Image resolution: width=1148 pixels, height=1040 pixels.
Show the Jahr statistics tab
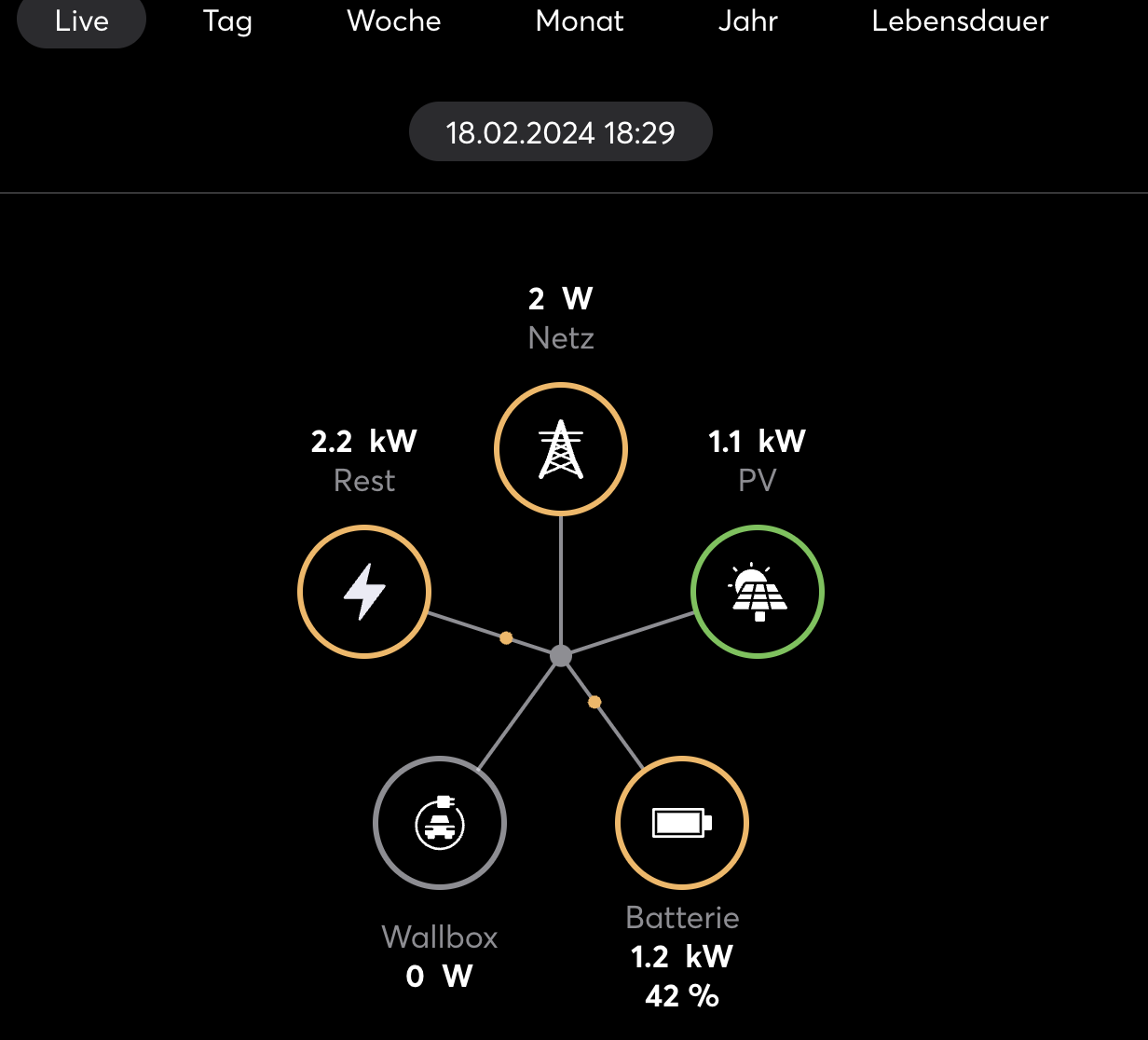(x=747, y=21)
